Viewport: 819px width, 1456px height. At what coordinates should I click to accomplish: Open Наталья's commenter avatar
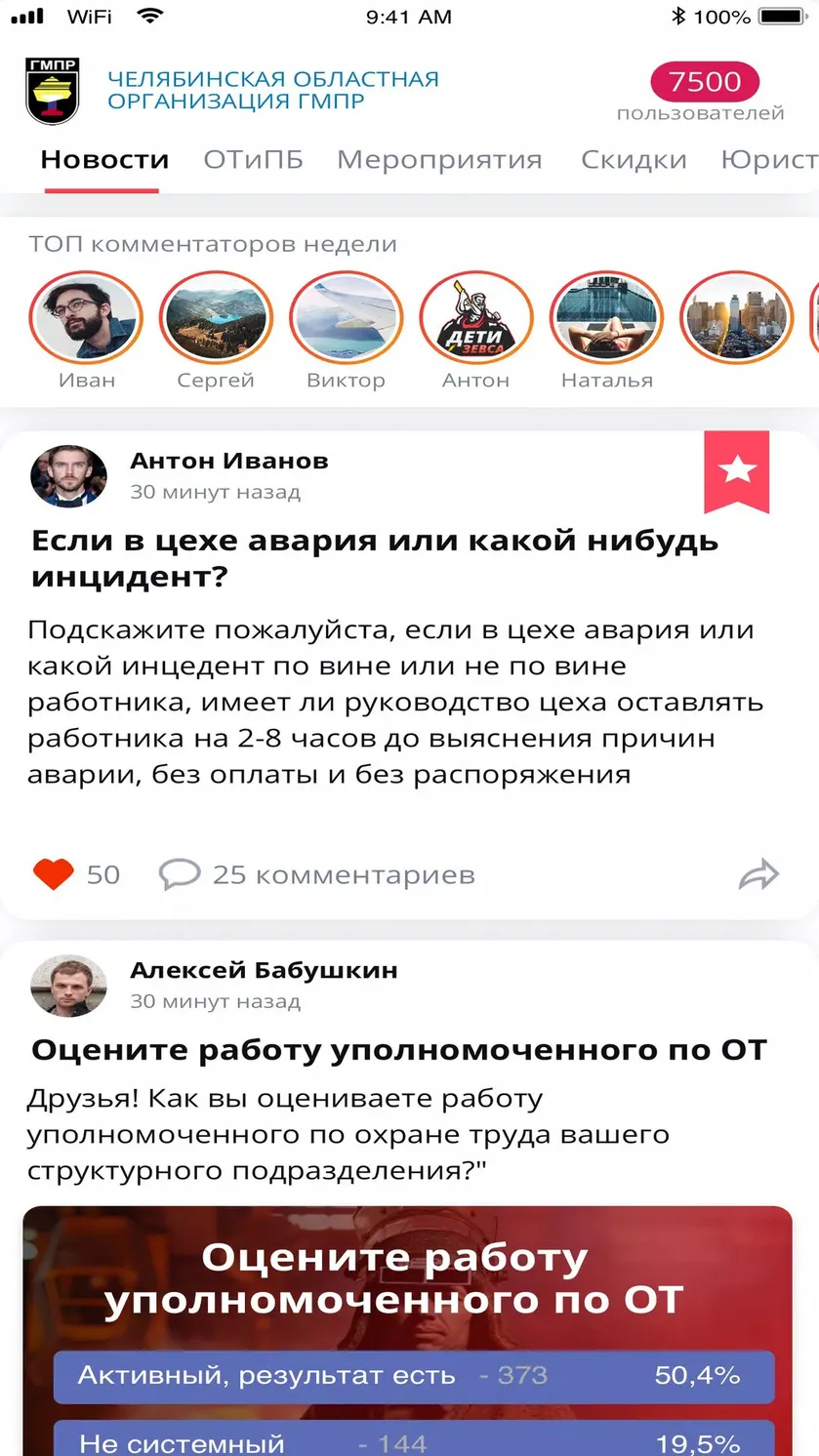[x=606, y=317]
